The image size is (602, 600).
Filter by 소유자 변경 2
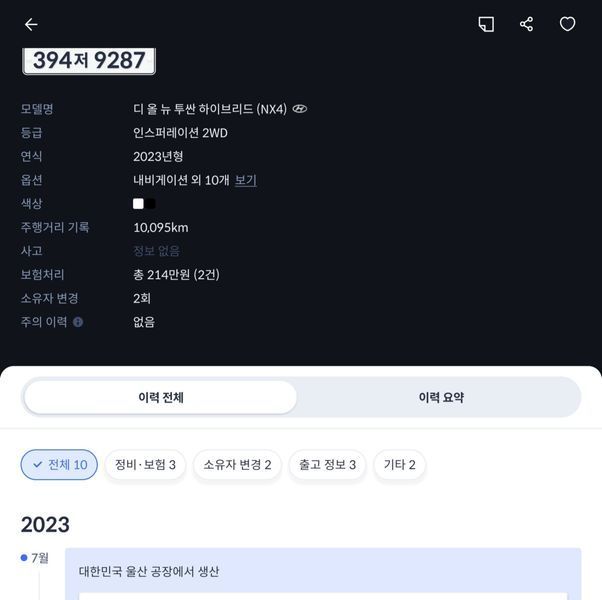coord(237,465)
